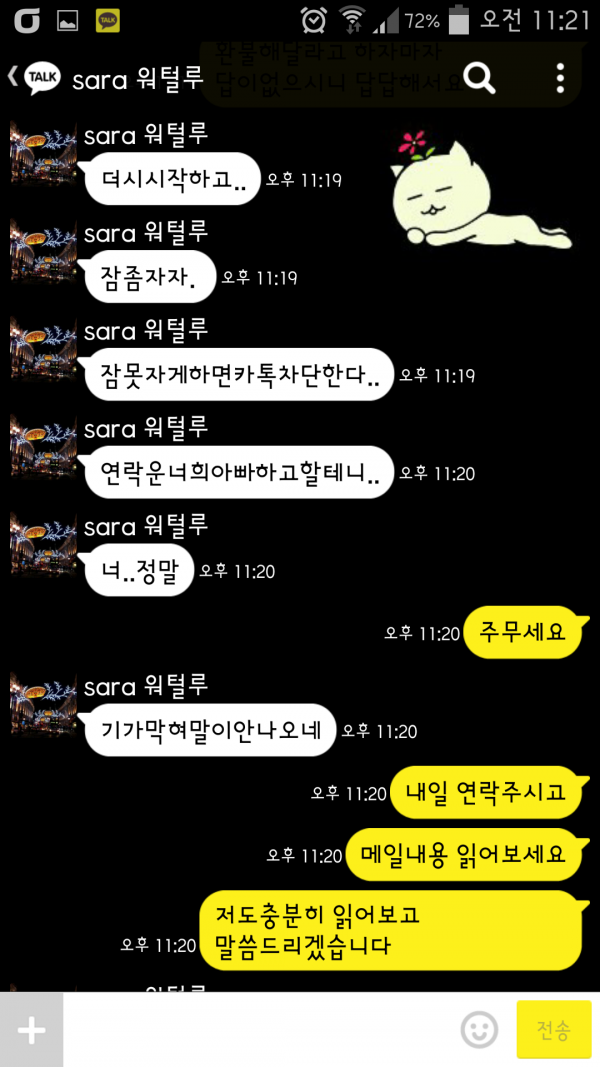
Task: Focus the message input field
Action: click(x=260, y=1029)
